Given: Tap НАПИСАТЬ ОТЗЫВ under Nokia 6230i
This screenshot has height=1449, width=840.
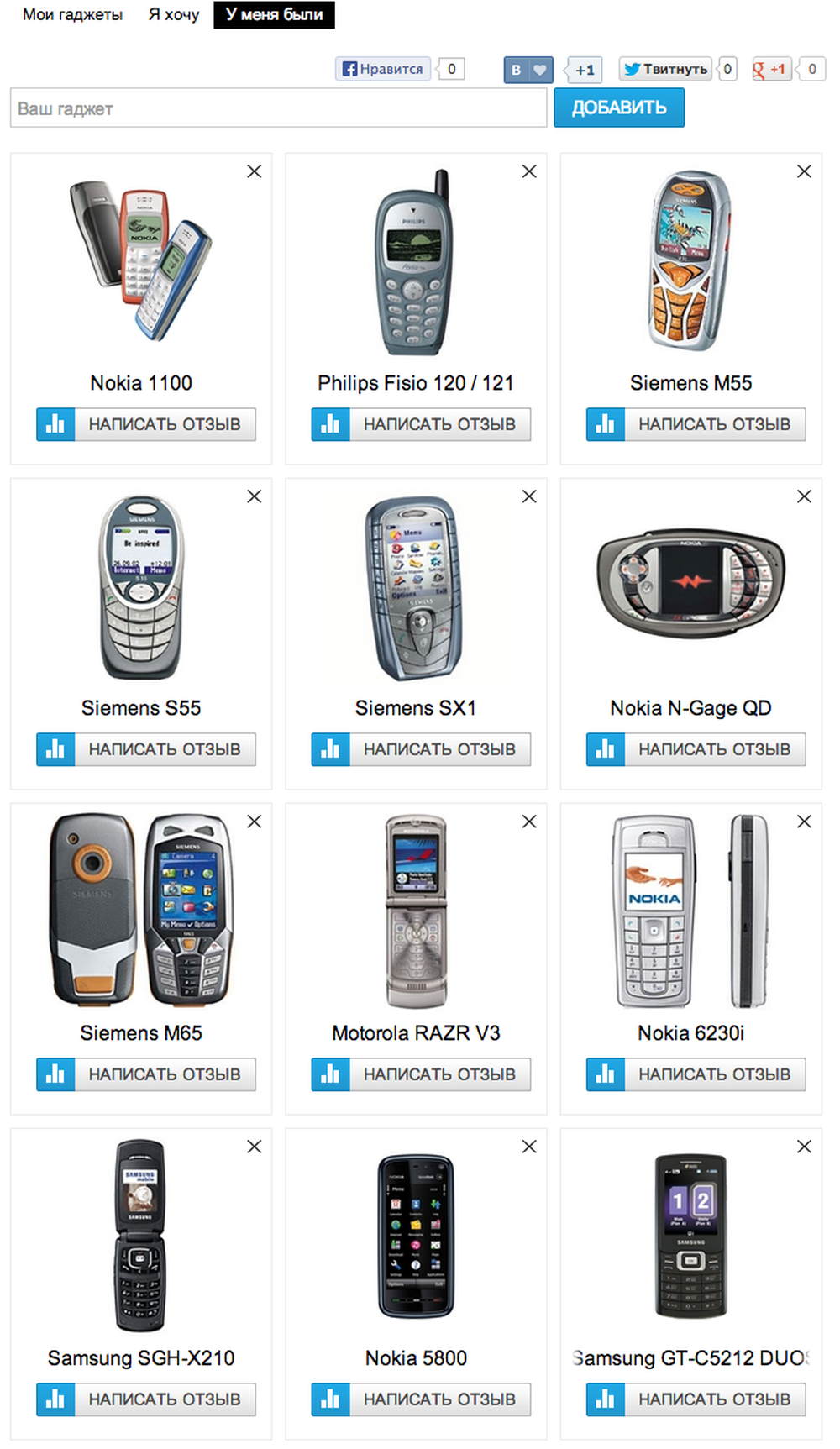Looking at the screenshot, I should [x=696, y=1074].
